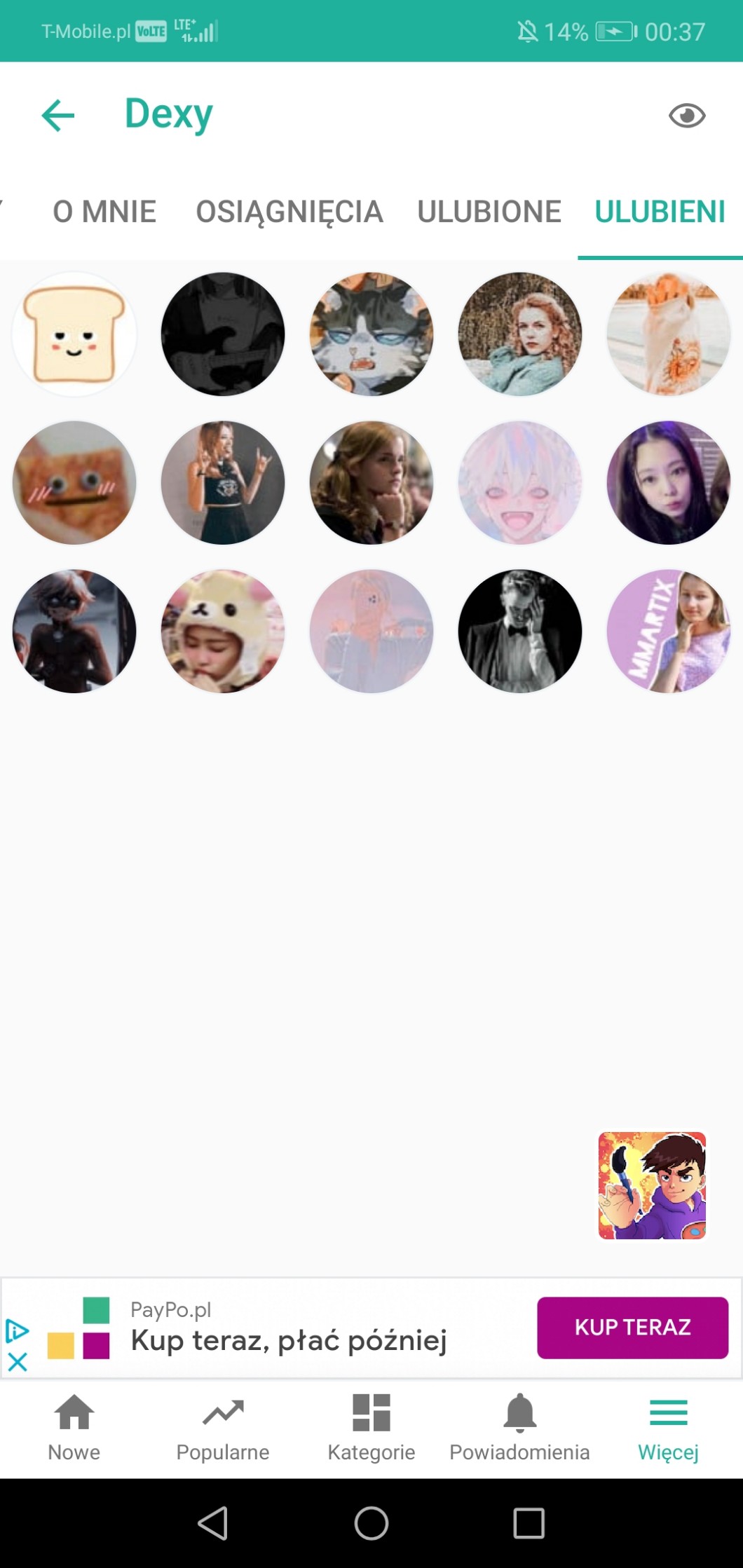The image size is (743, 1568).
Task: Switch to the O MNIE tab
Action: click(x=104, y=212)
